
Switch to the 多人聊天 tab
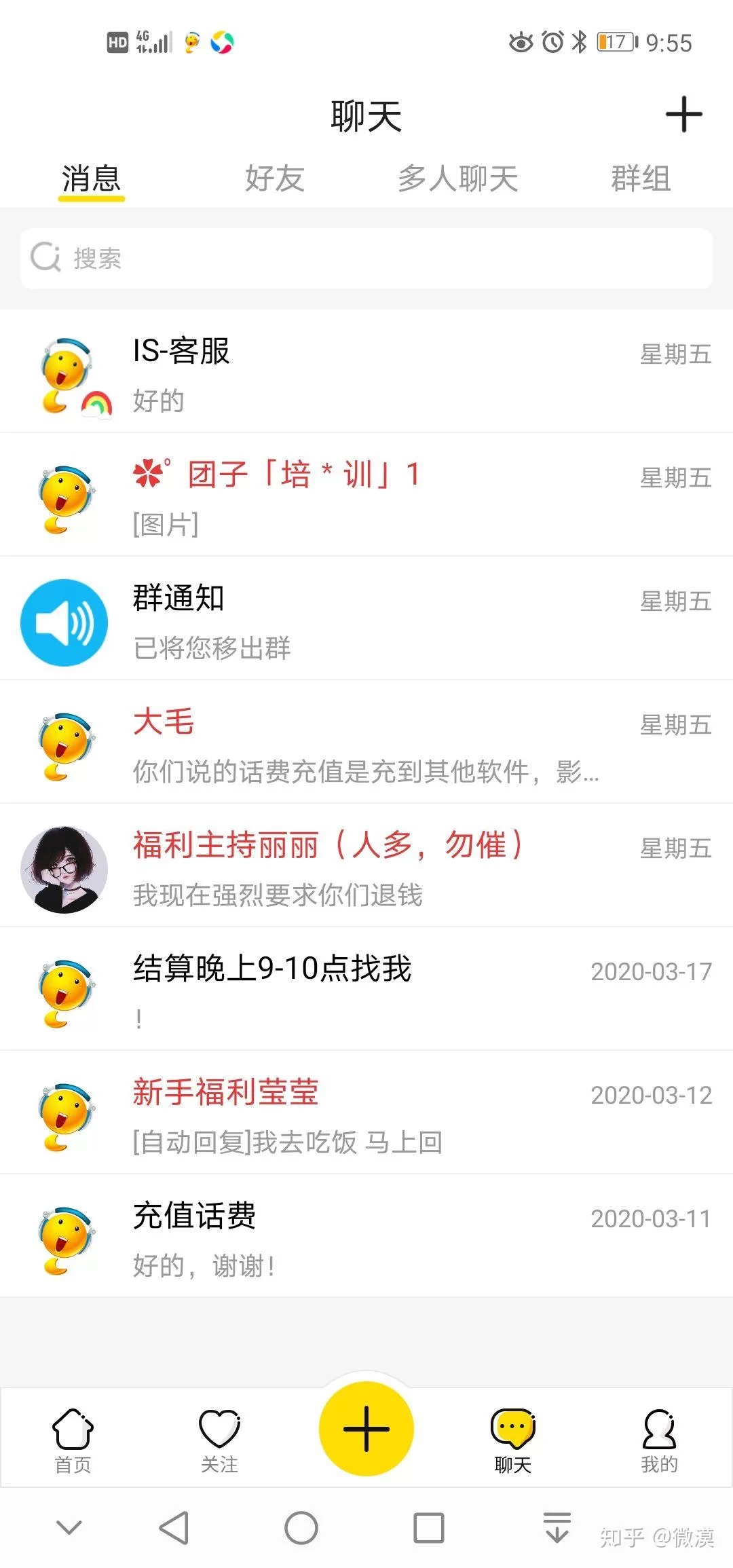pos(458,179)
